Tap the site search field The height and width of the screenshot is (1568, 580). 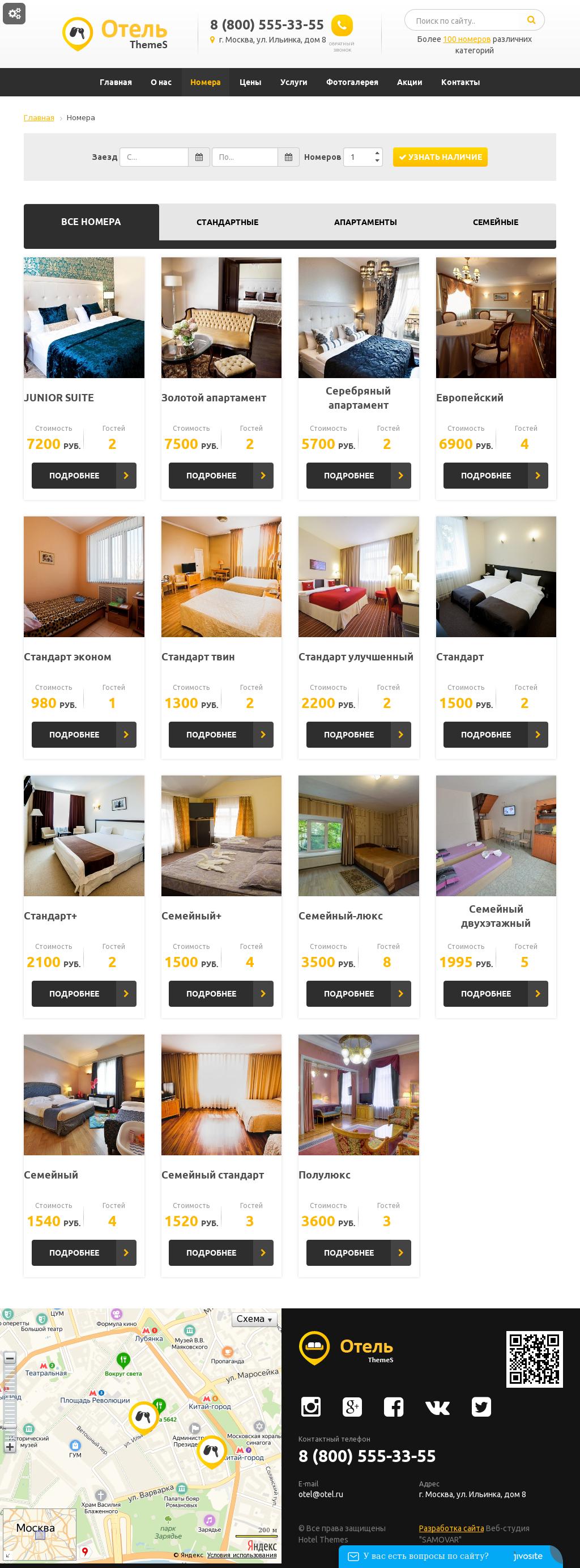[467, 21]
